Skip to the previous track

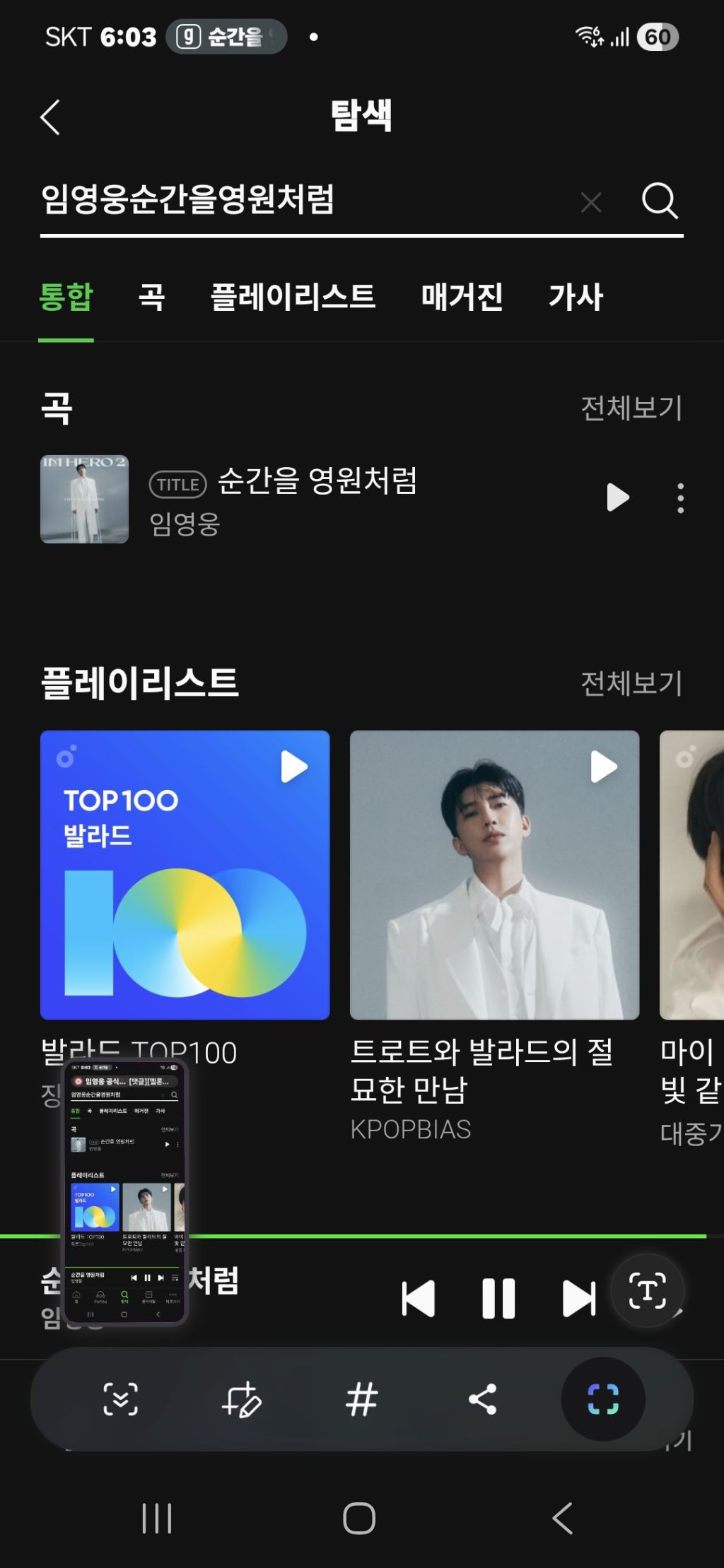[418, 1299]
